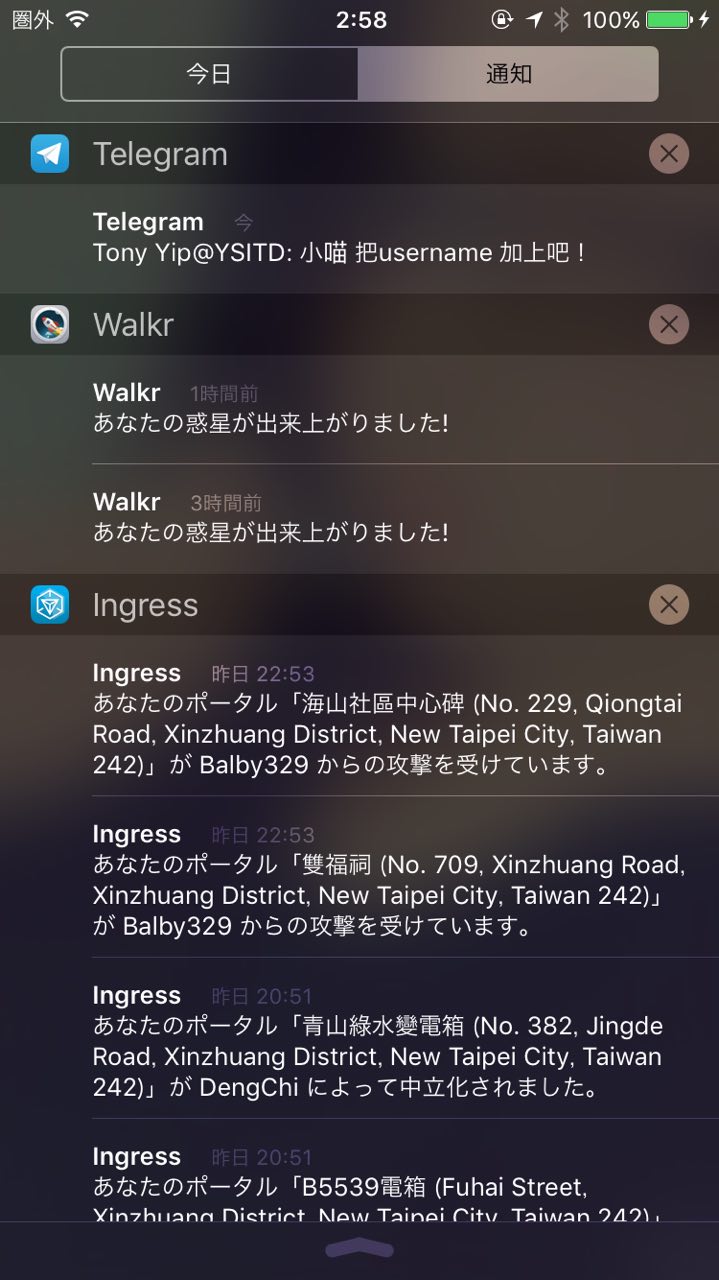Select the 通知 tab
This screenshot has width=719, height=1280.
click(x=508, y=74)
